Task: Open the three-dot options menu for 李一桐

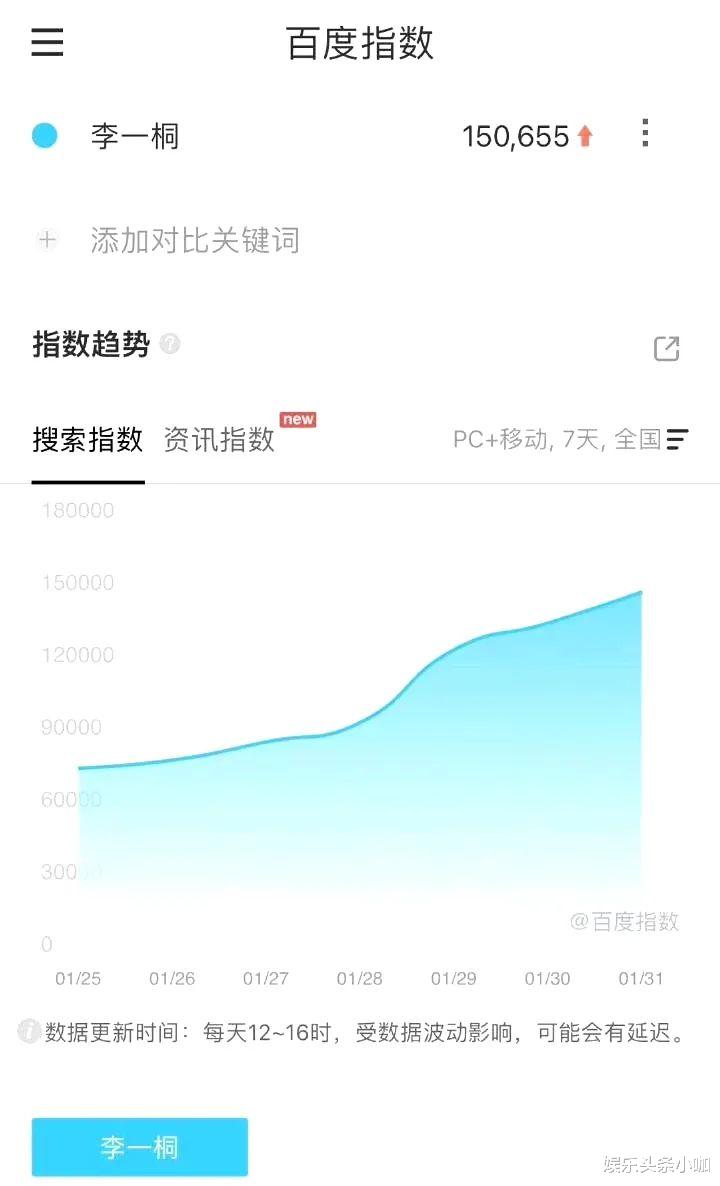Action: coord(645,133)
